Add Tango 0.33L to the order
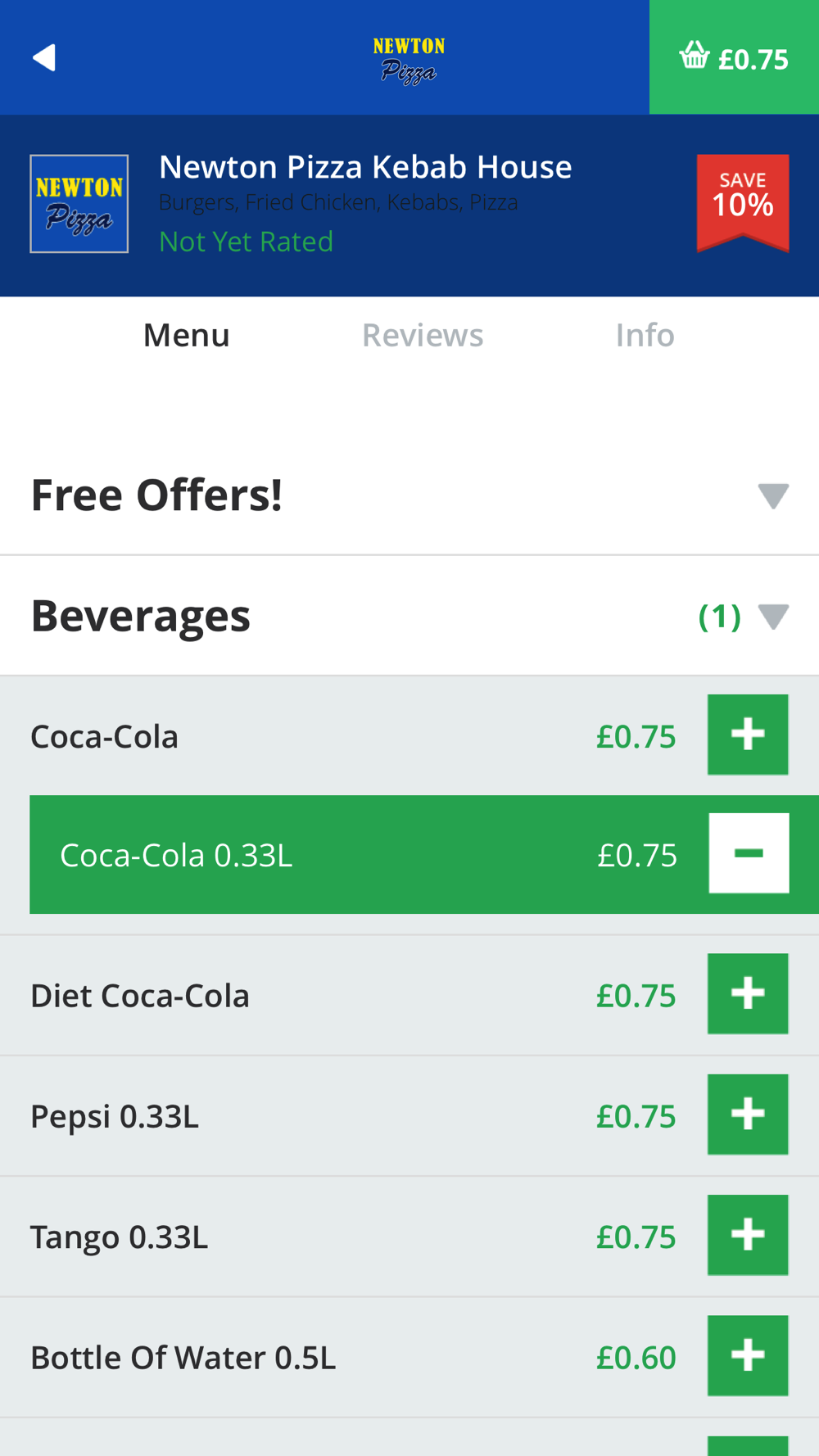This screenshot has width=819, height=1456. pos(748,1235)
